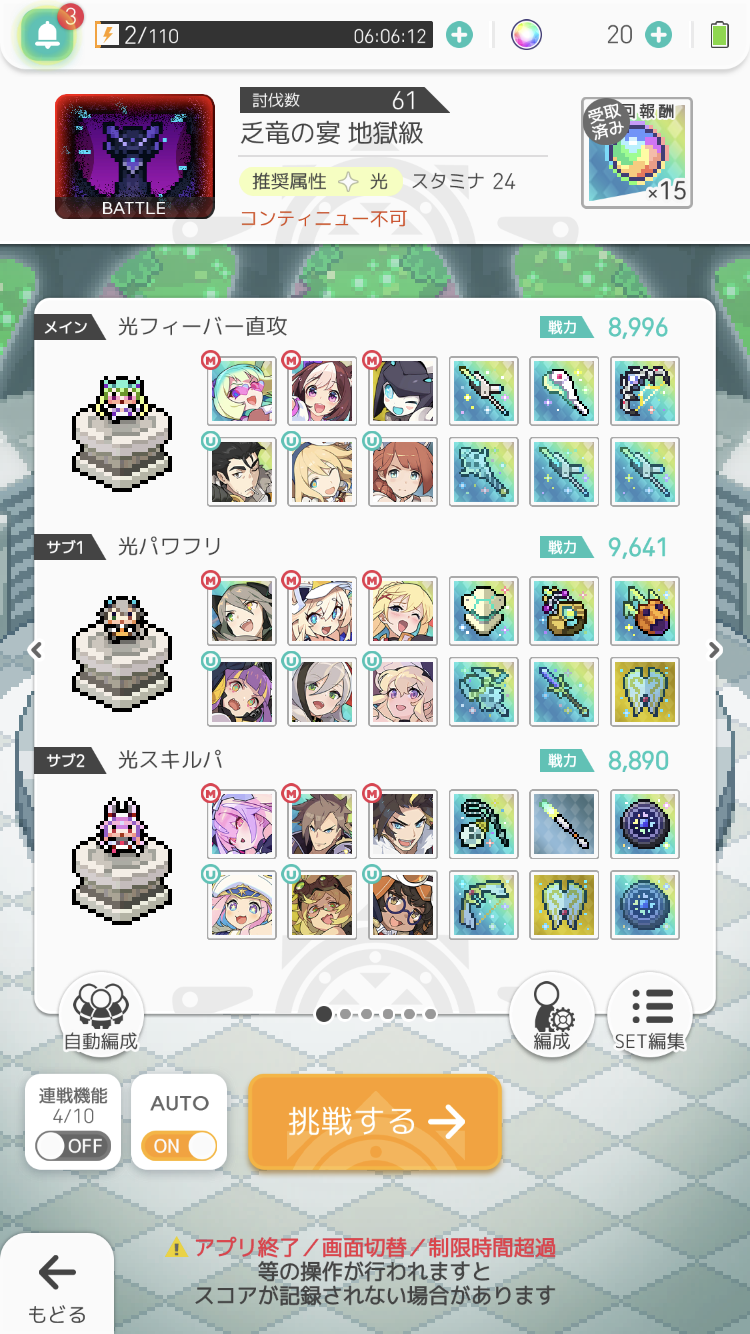Add stamina with the plus button
Screen dimensions: 750x1334
(459, 36)
